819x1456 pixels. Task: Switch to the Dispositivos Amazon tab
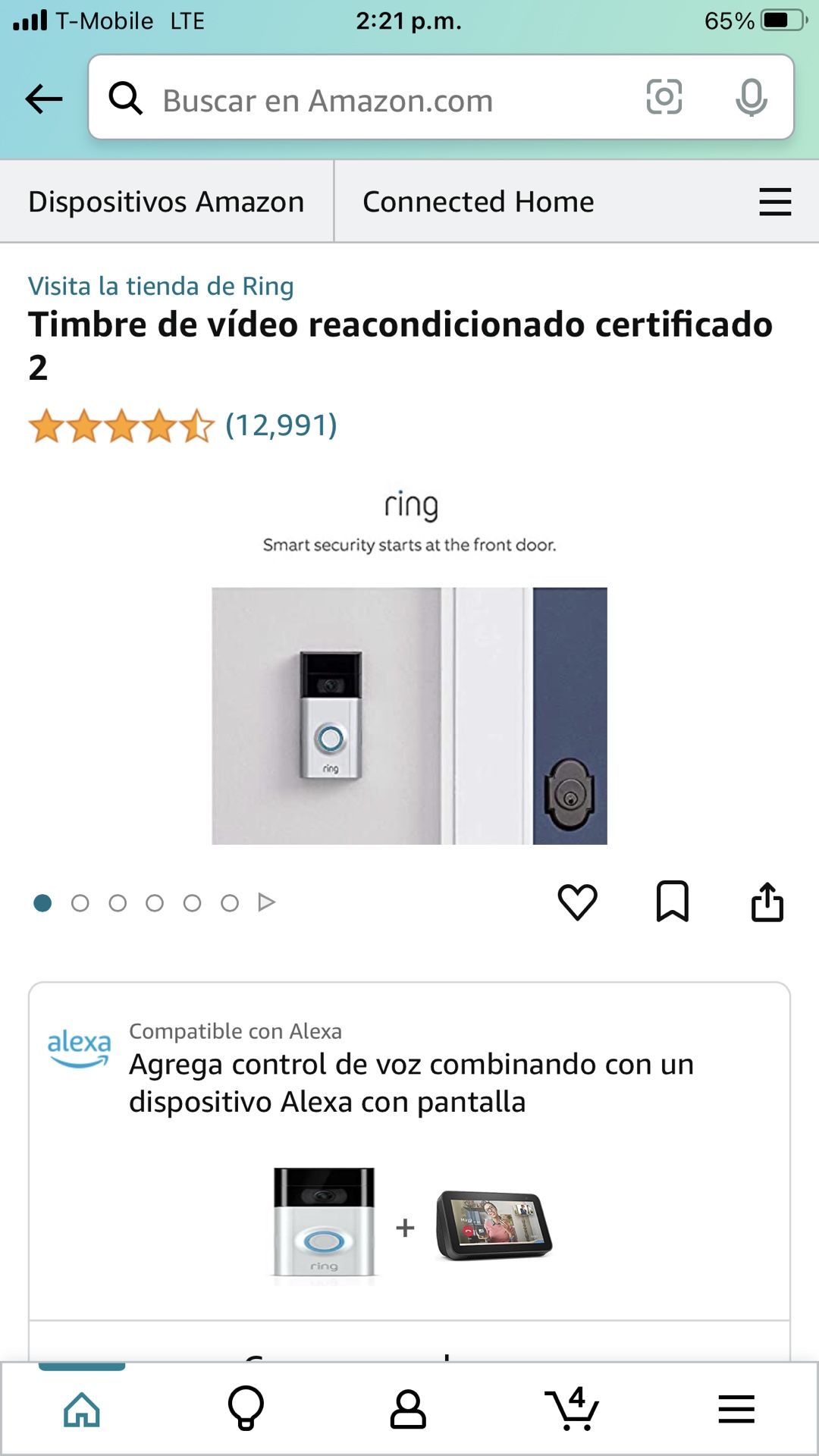click(x=166, y=202)
